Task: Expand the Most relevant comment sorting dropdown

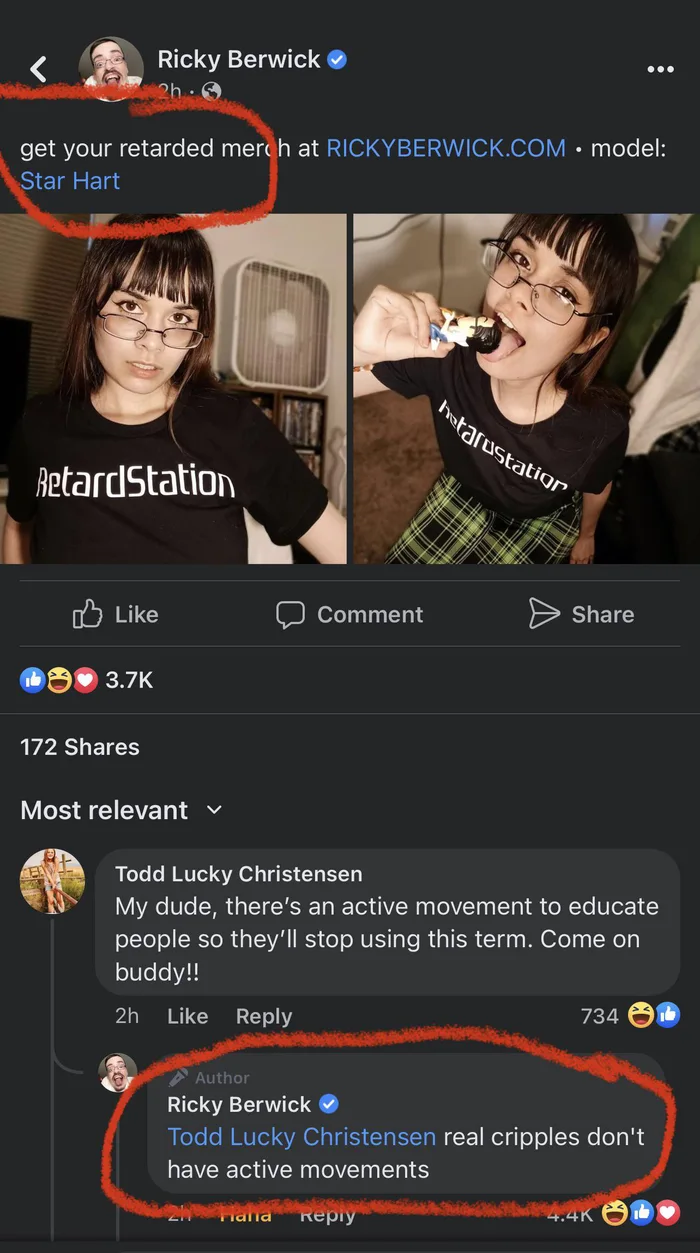Action: [x=121, y=810]
